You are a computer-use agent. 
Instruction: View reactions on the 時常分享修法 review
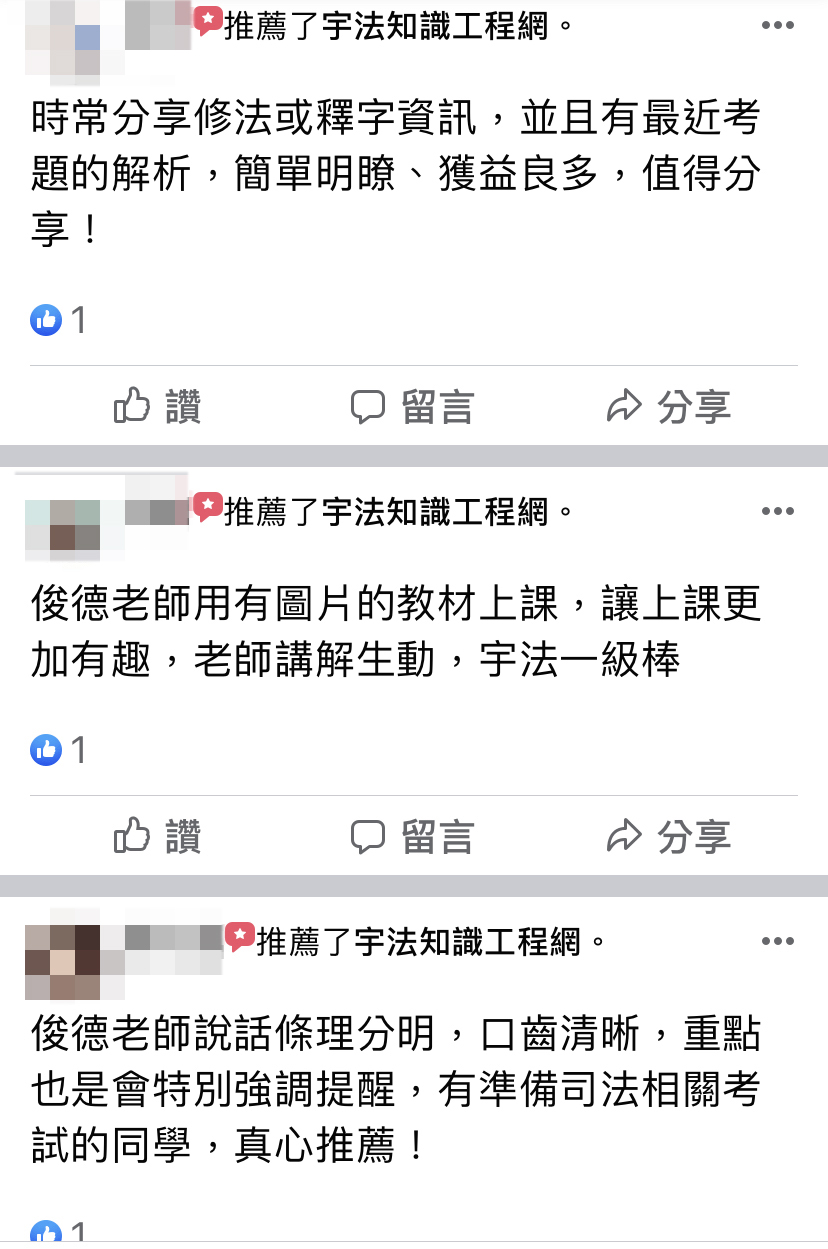pyautogui.click(x=58, y=320)
